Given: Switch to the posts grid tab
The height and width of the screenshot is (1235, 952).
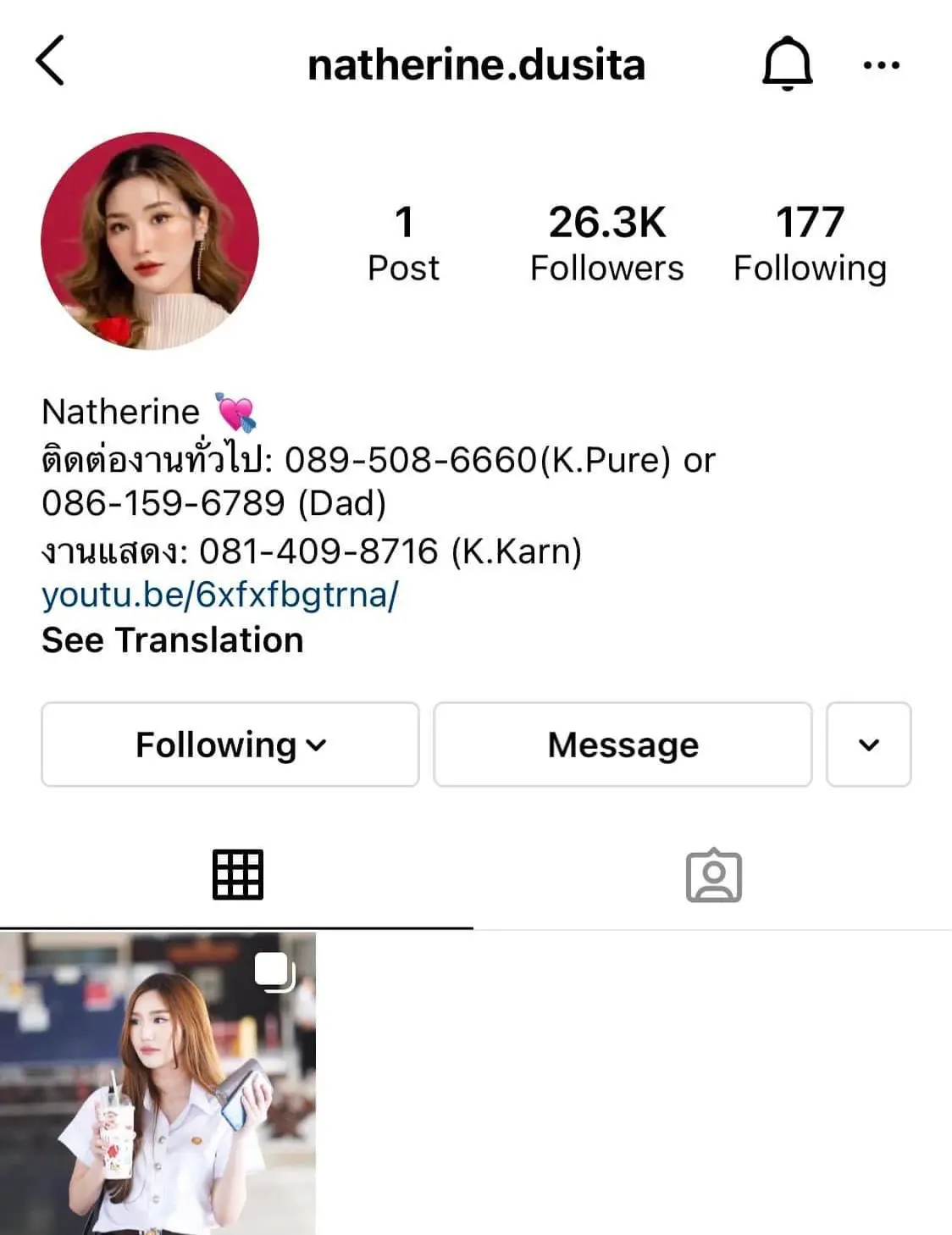Looking at the screenshot, I should [237, 874].
